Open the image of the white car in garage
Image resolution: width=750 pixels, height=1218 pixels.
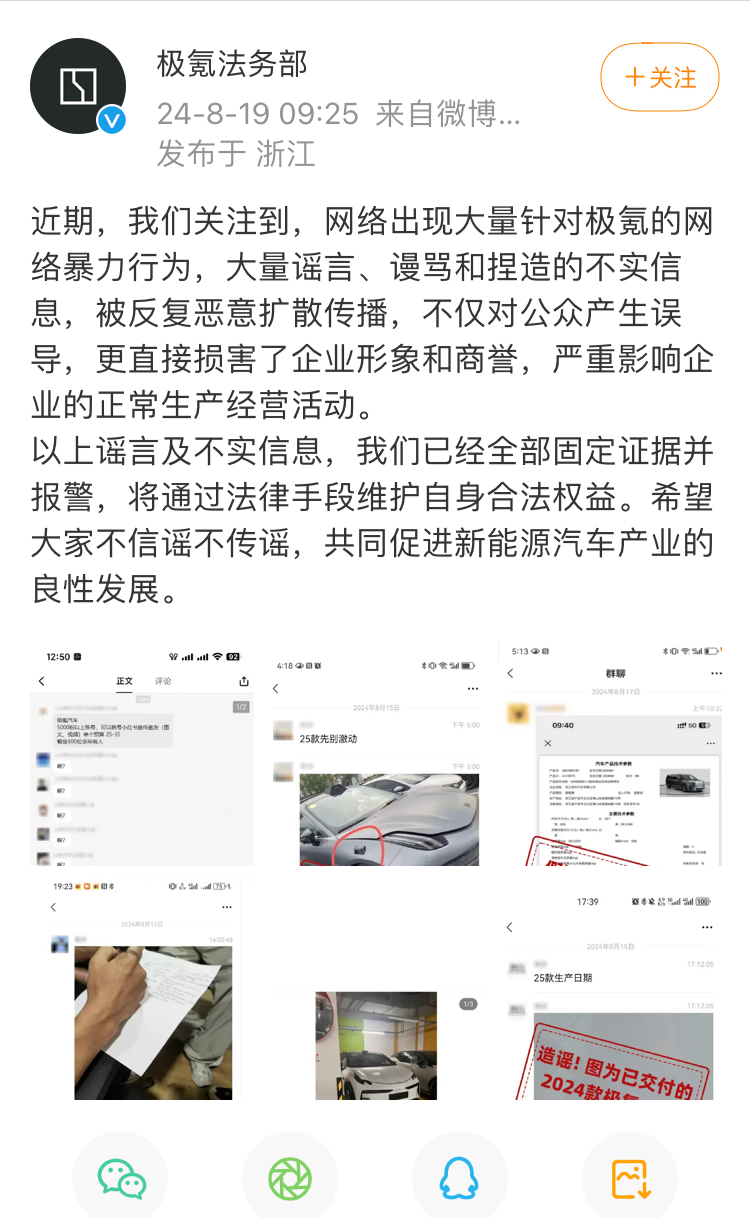[x=375, y=1040]
